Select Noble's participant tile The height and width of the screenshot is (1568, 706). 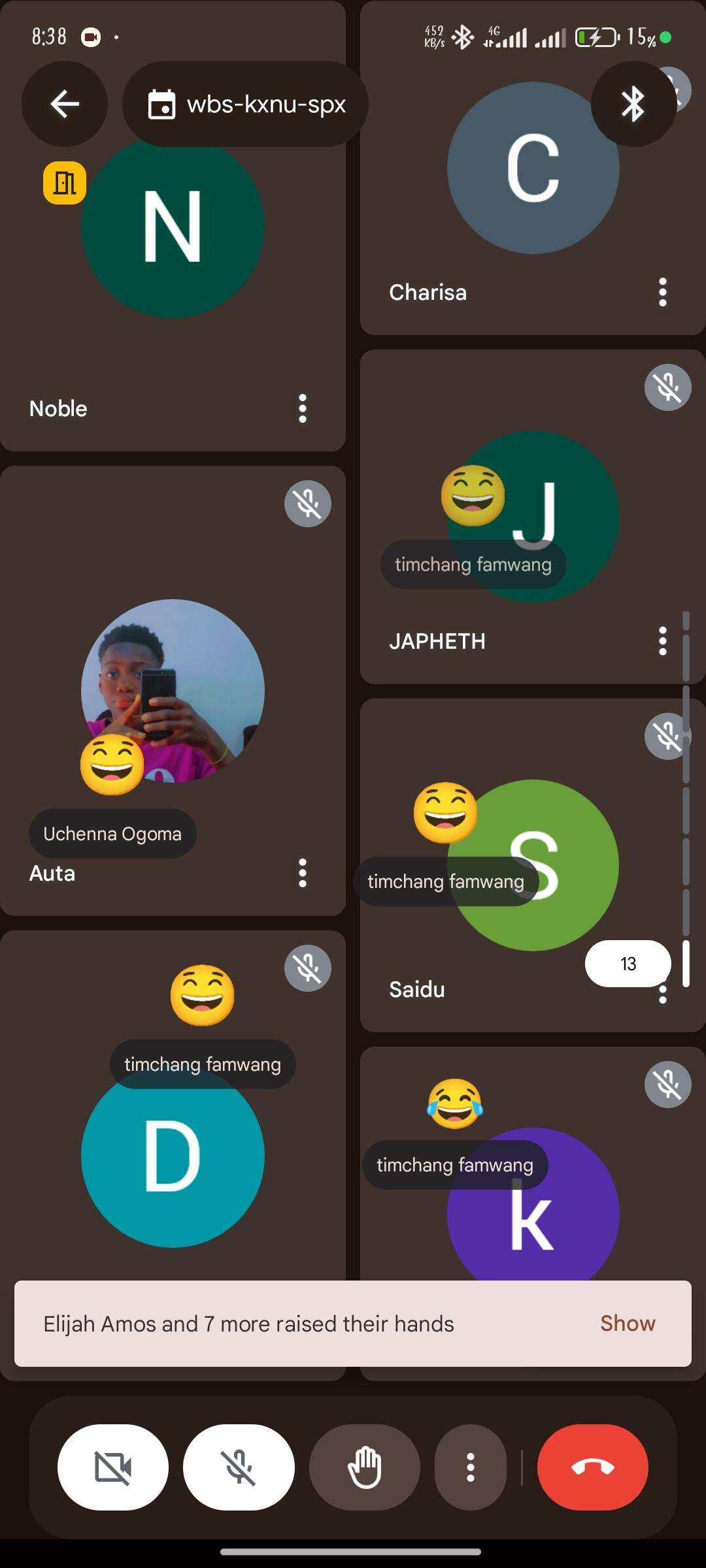[173, 294]
